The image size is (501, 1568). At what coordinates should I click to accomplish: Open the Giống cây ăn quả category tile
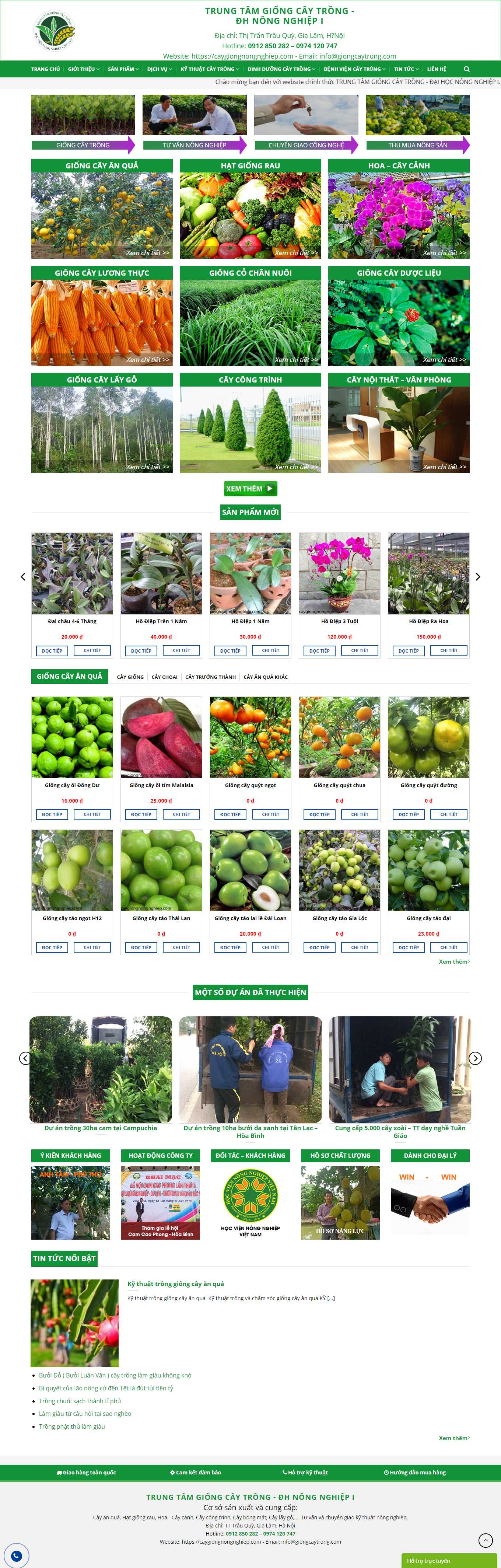102,209
